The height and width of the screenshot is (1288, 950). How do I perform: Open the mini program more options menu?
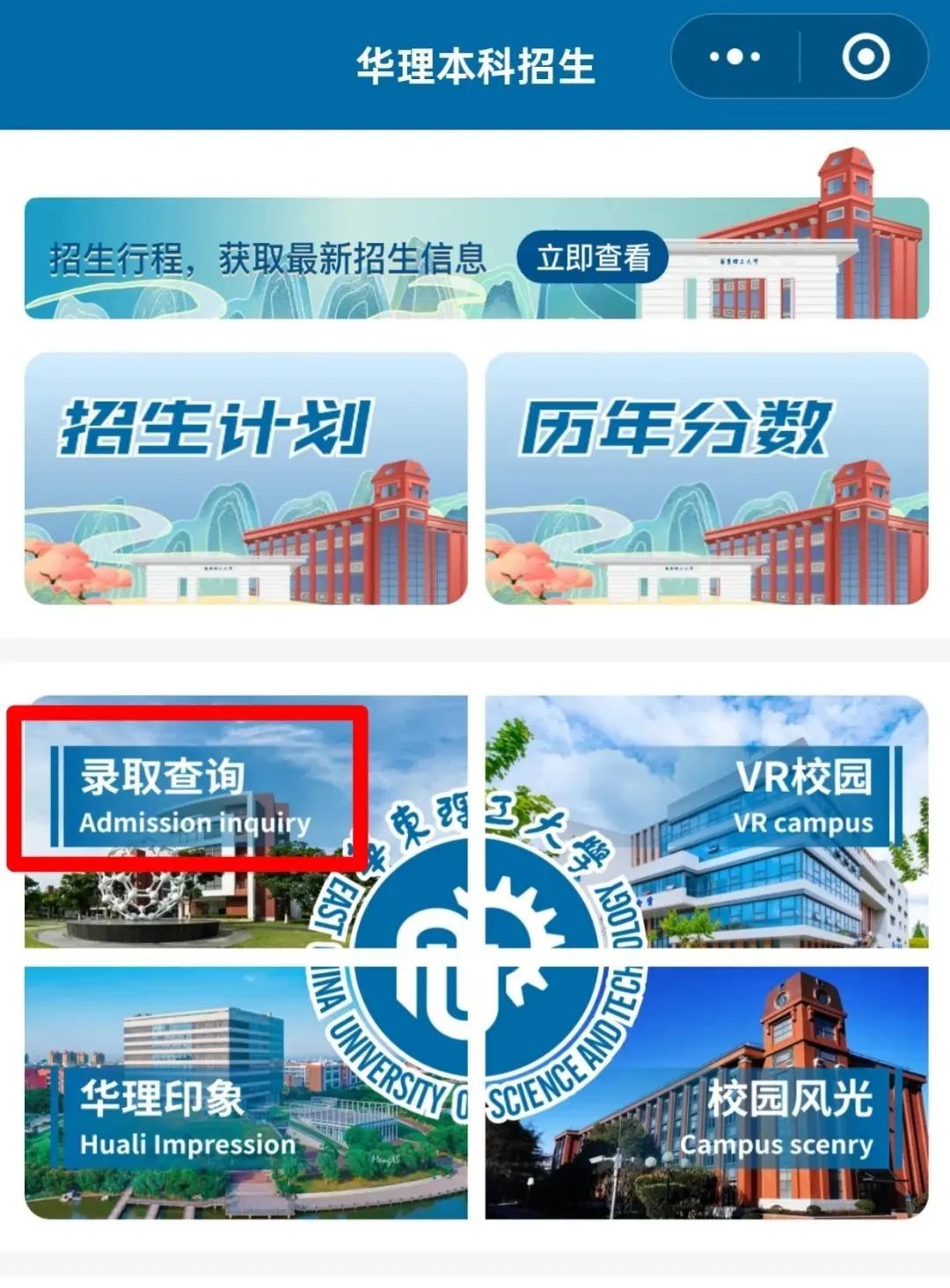tap(734, 57)
